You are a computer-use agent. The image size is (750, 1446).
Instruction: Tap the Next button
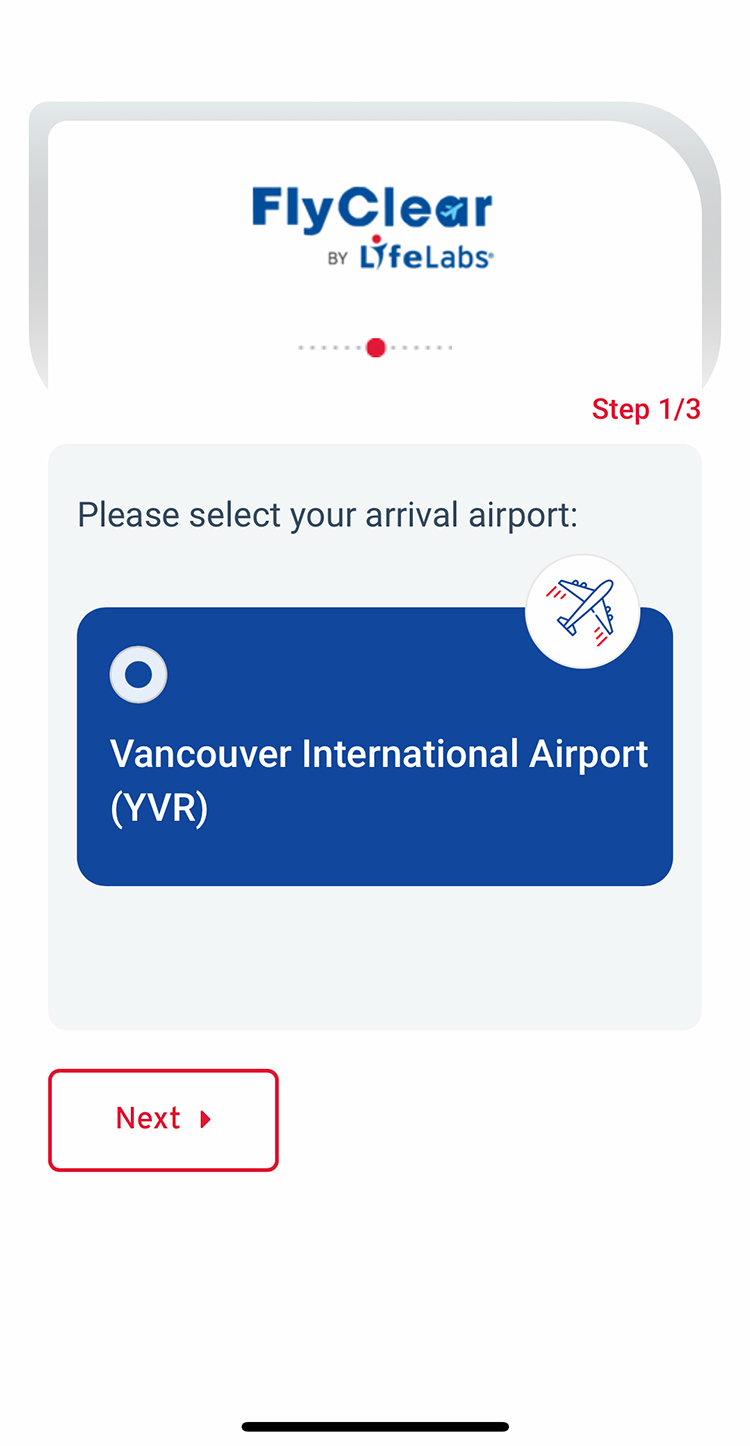[x=163, y=1119]
